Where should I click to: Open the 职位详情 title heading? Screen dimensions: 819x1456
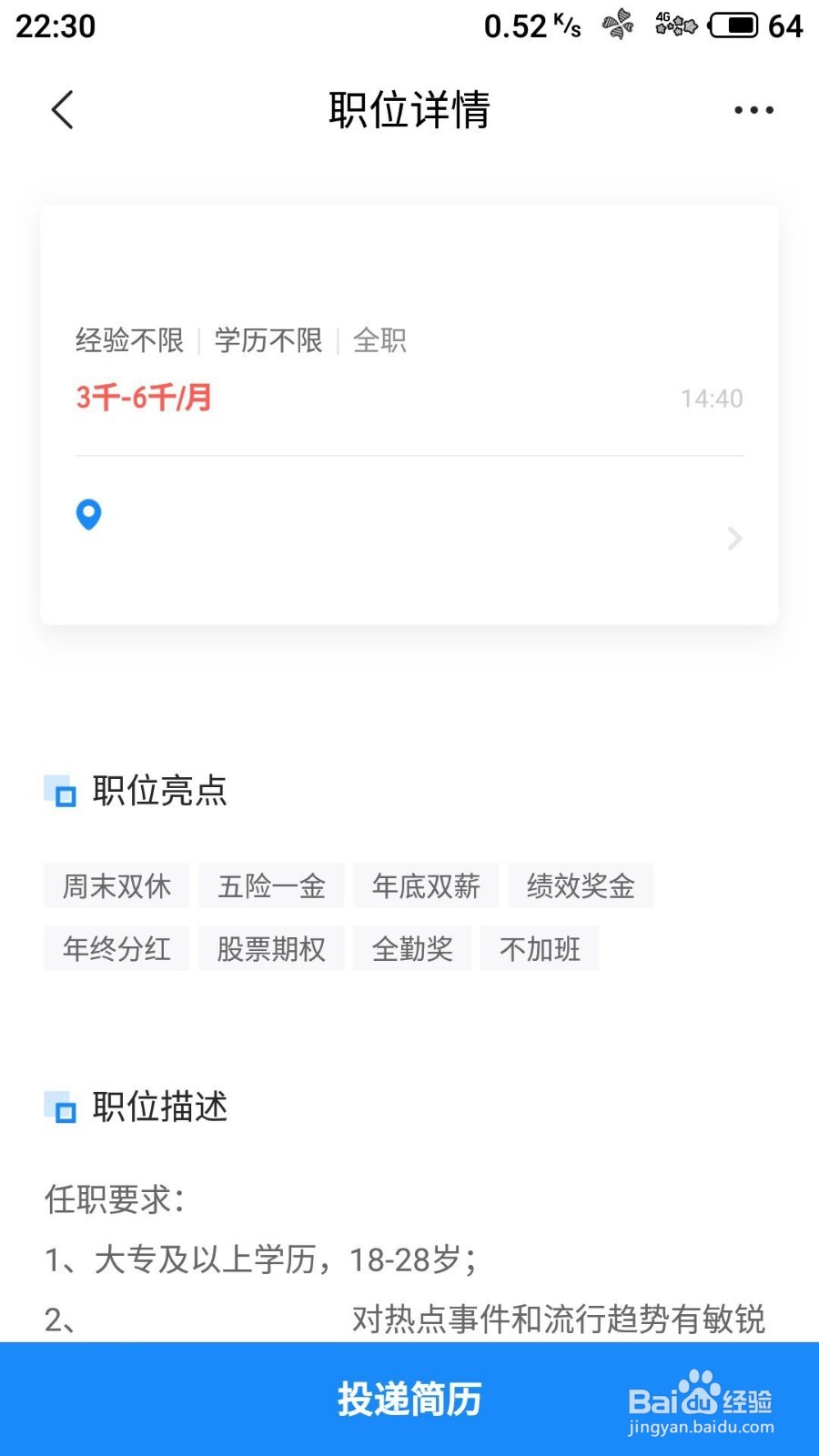[409, 109]
